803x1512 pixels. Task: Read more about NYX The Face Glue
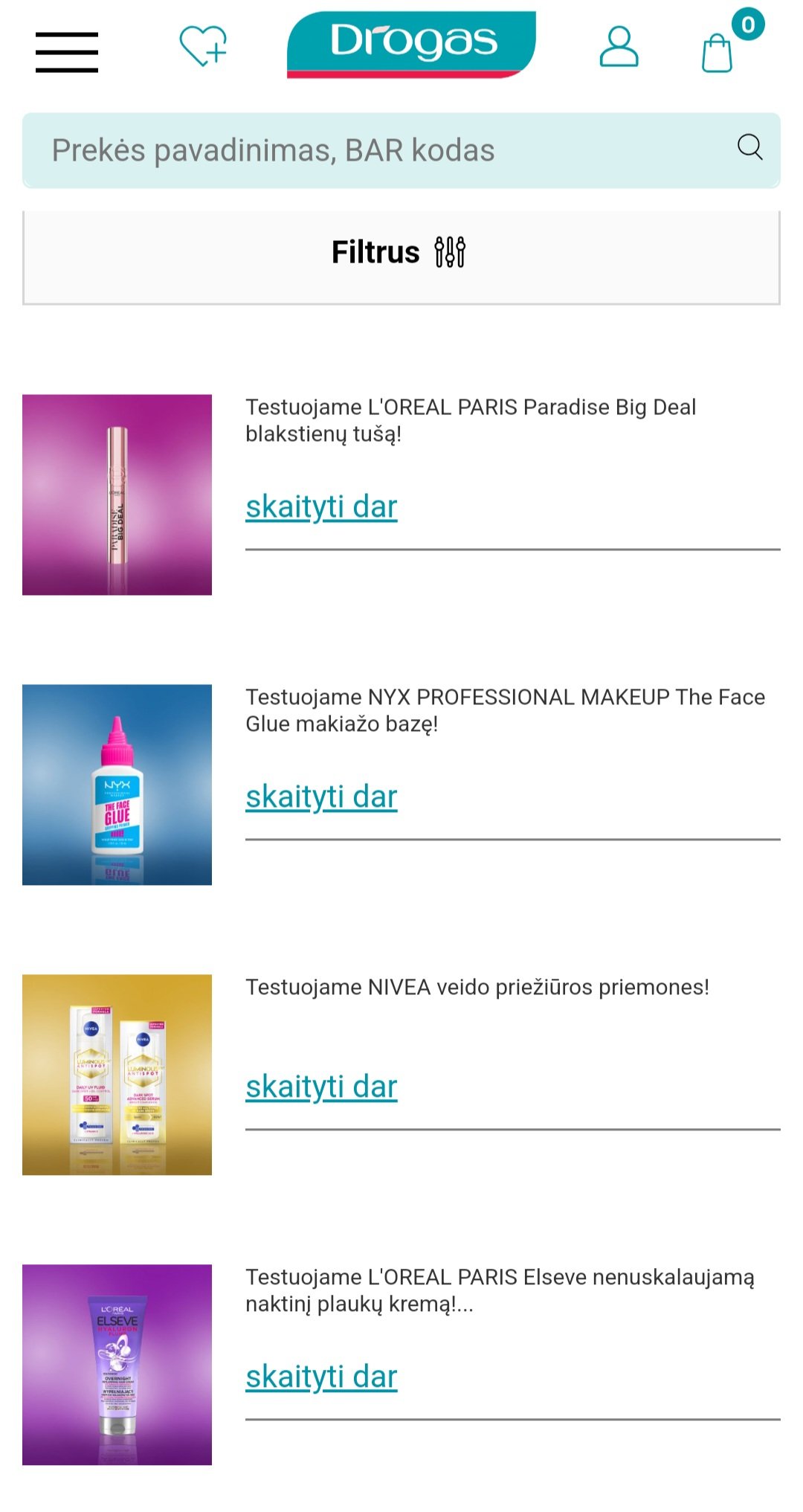pyautogui.click(x=321, y=797)
